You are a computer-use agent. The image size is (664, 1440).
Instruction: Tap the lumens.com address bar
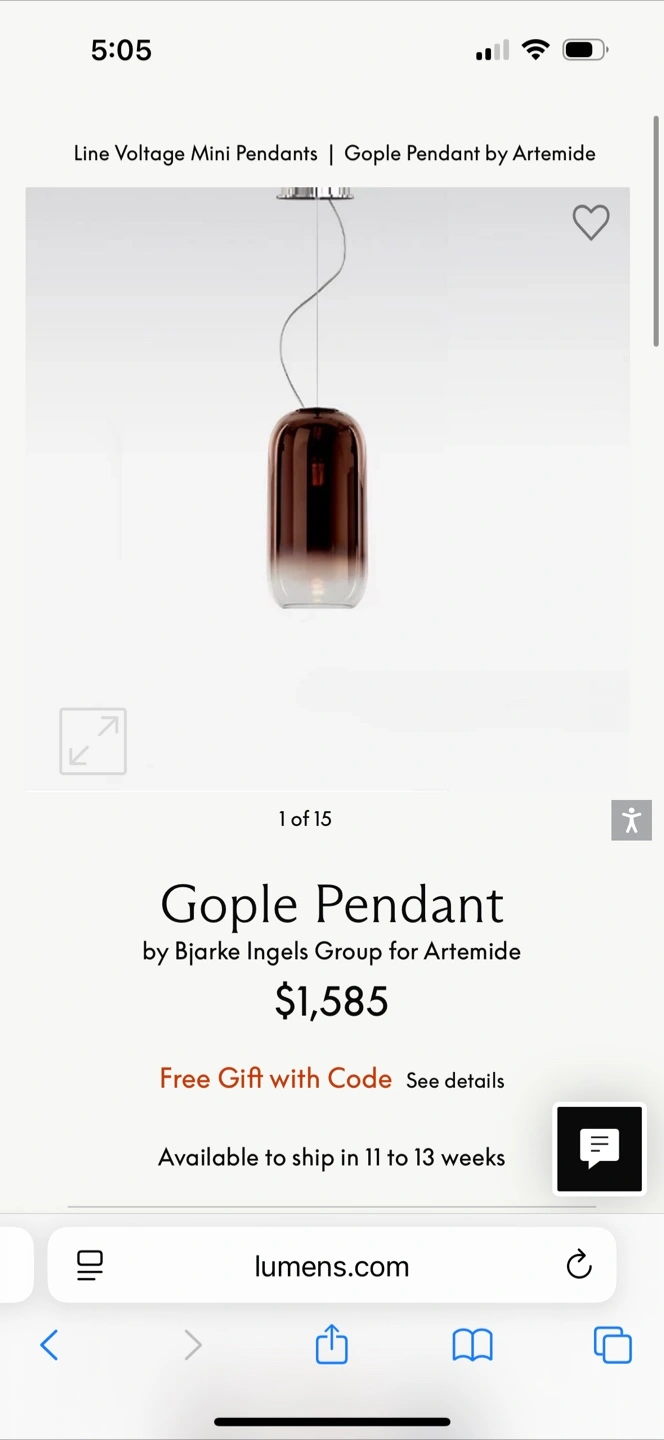coord(332,1266)
